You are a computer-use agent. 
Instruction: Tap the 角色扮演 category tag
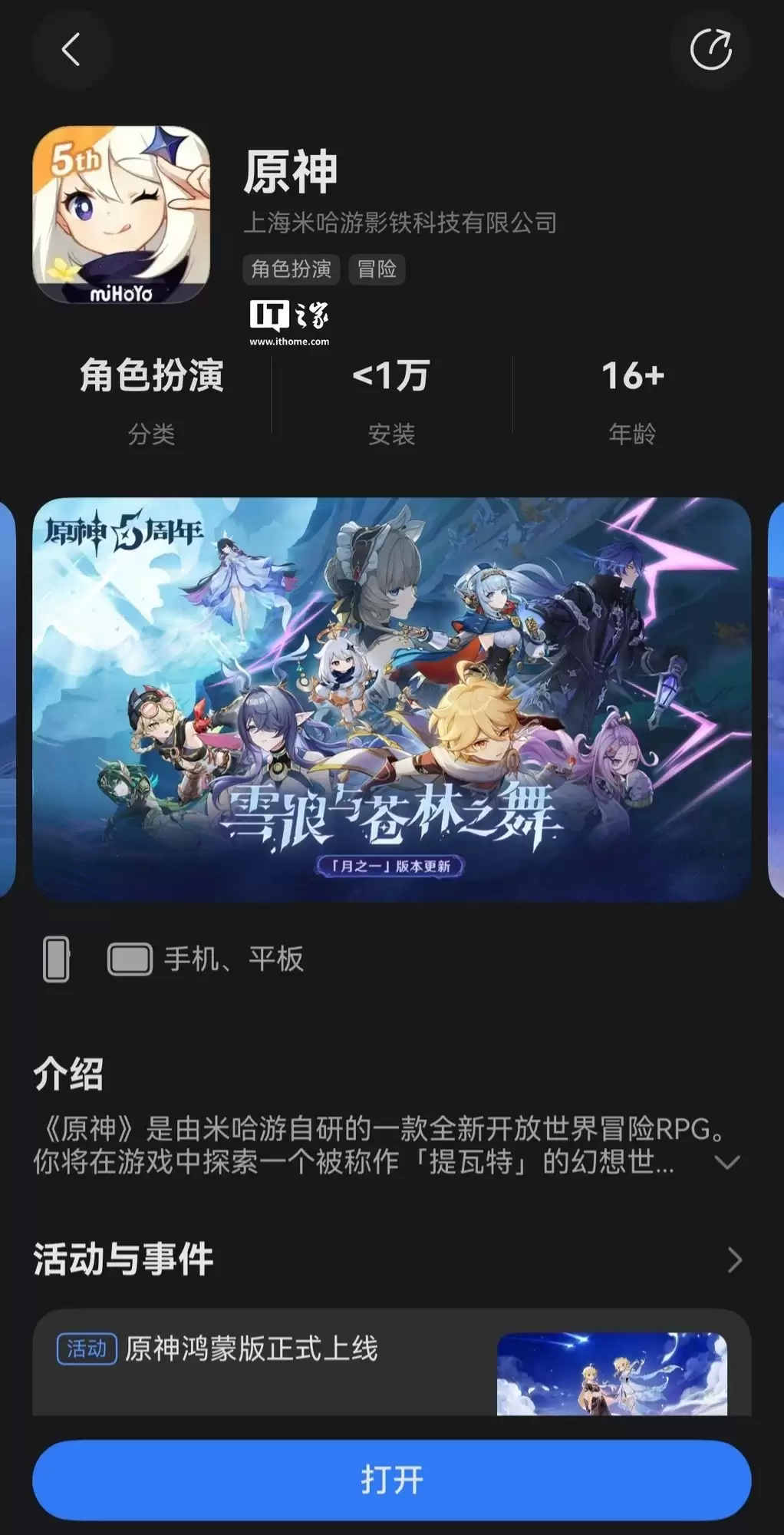click(x=292, y=269)
